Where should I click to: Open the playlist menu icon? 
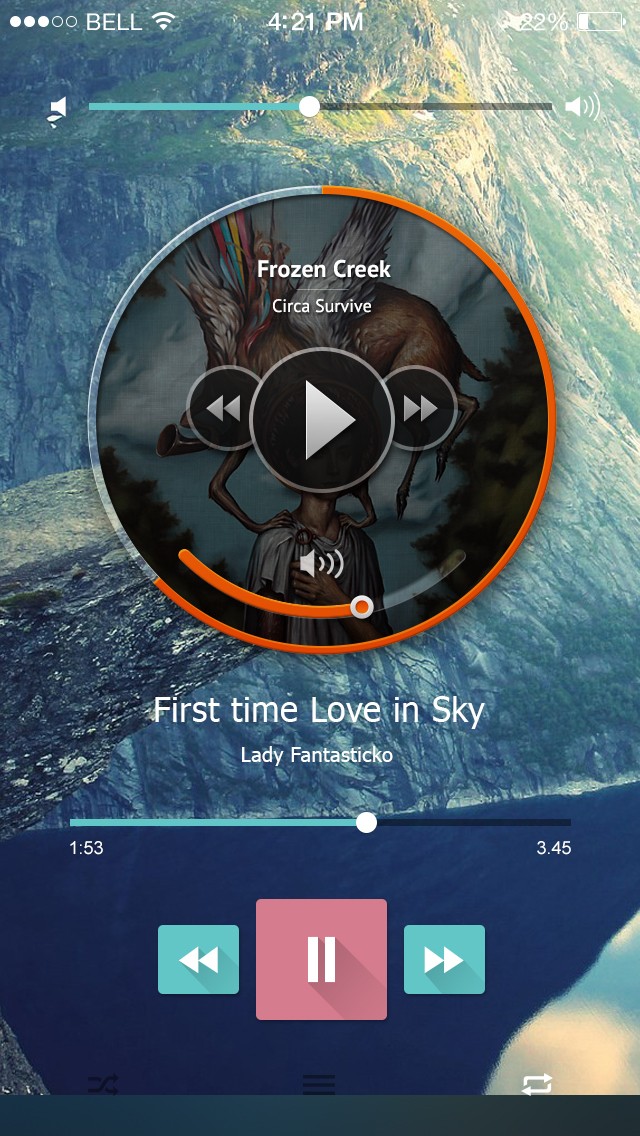pos(319,1083)
